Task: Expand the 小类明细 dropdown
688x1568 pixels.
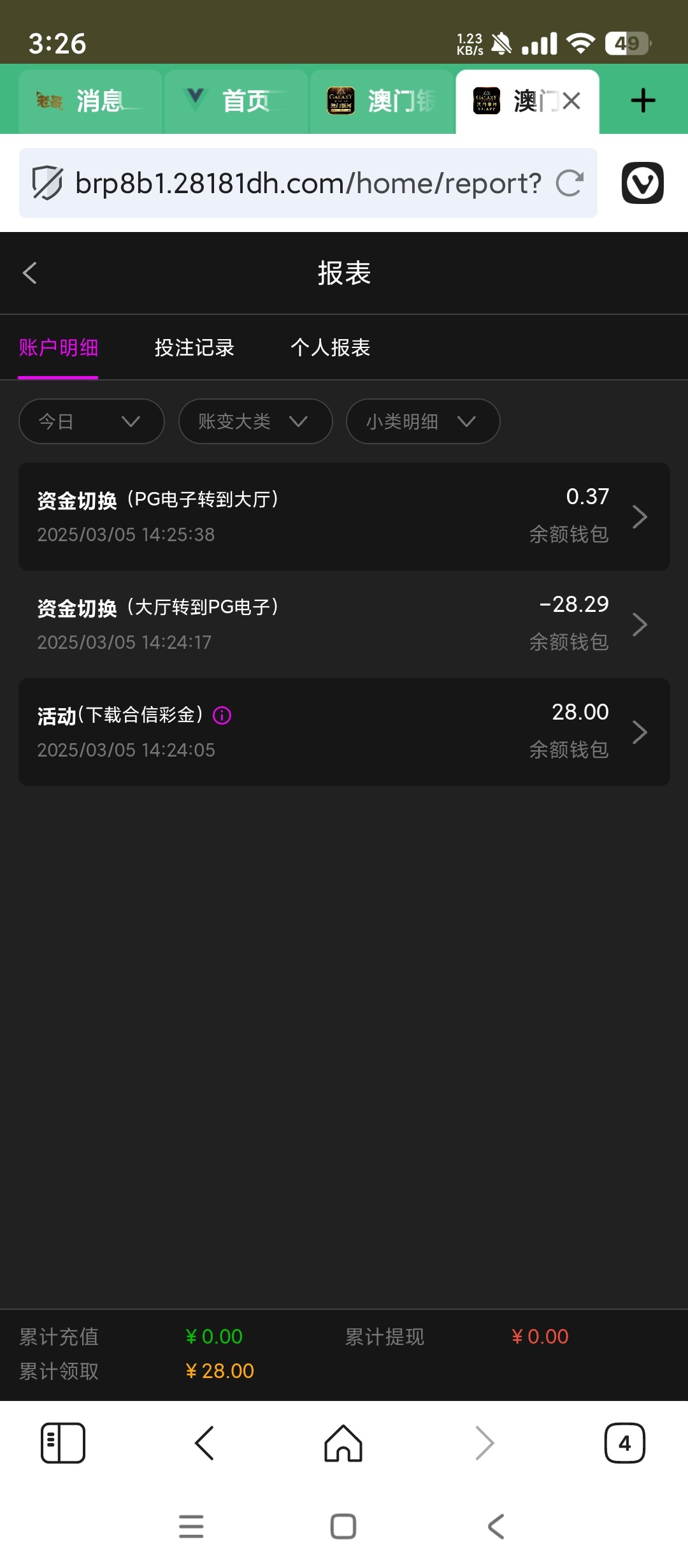Action: click(423, 421)
